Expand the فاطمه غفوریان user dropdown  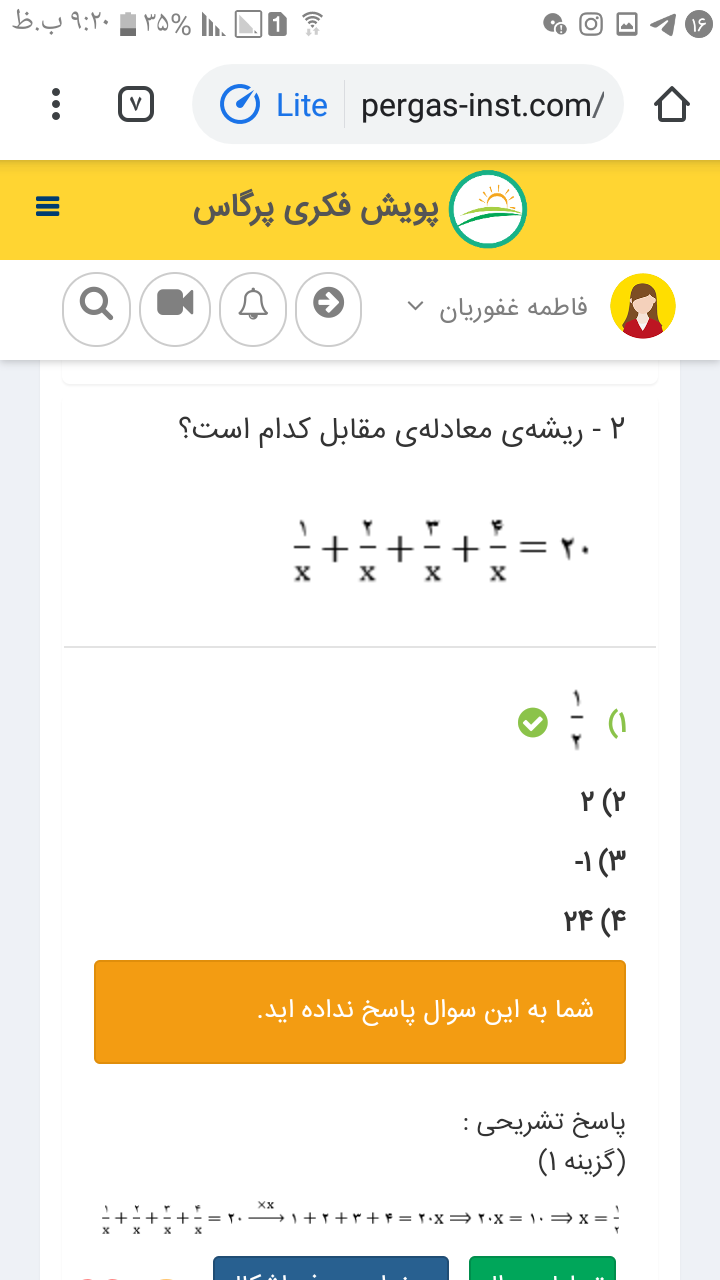(497, 306)
